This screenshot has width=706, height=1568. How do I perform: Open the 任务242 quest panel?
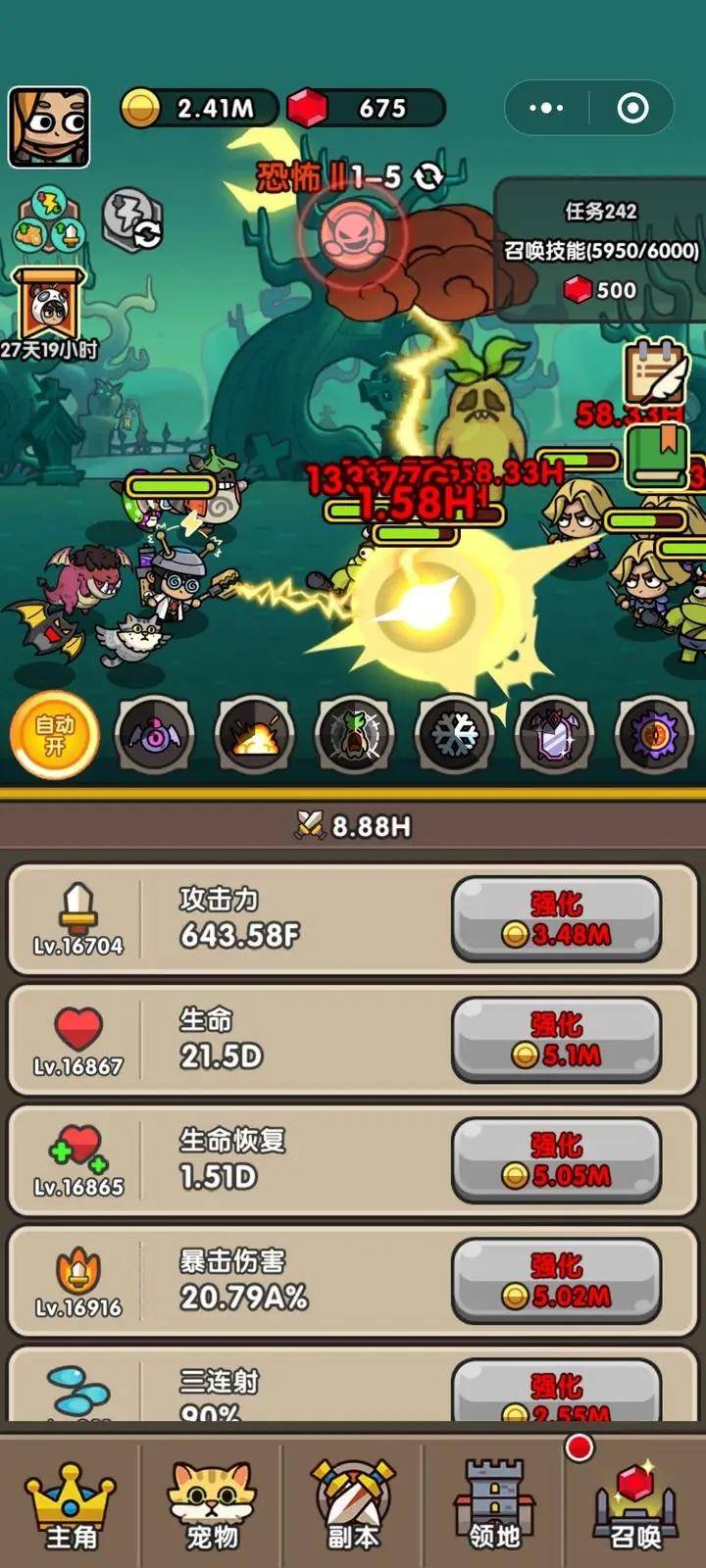600,250
